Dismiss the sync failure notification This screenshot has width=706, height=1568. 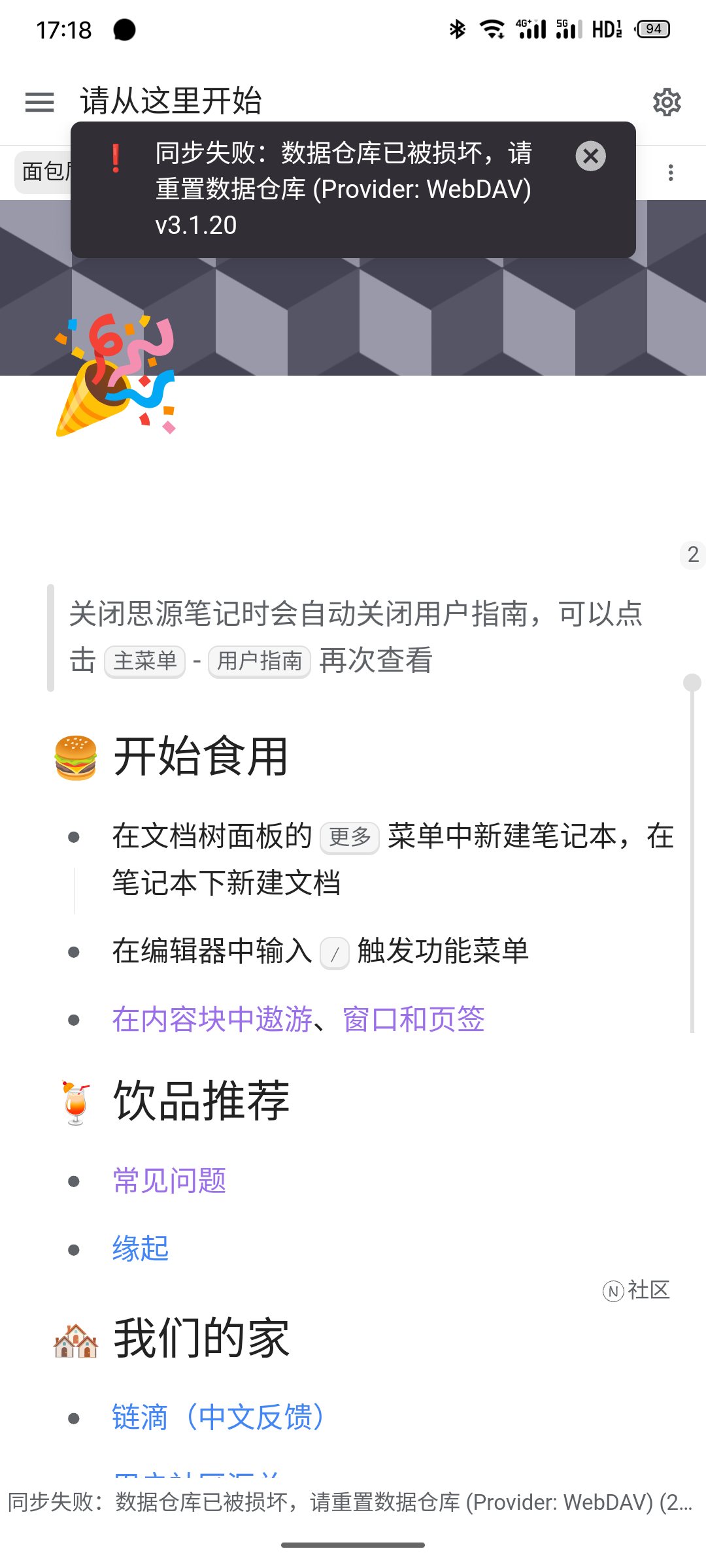[590, 155]
